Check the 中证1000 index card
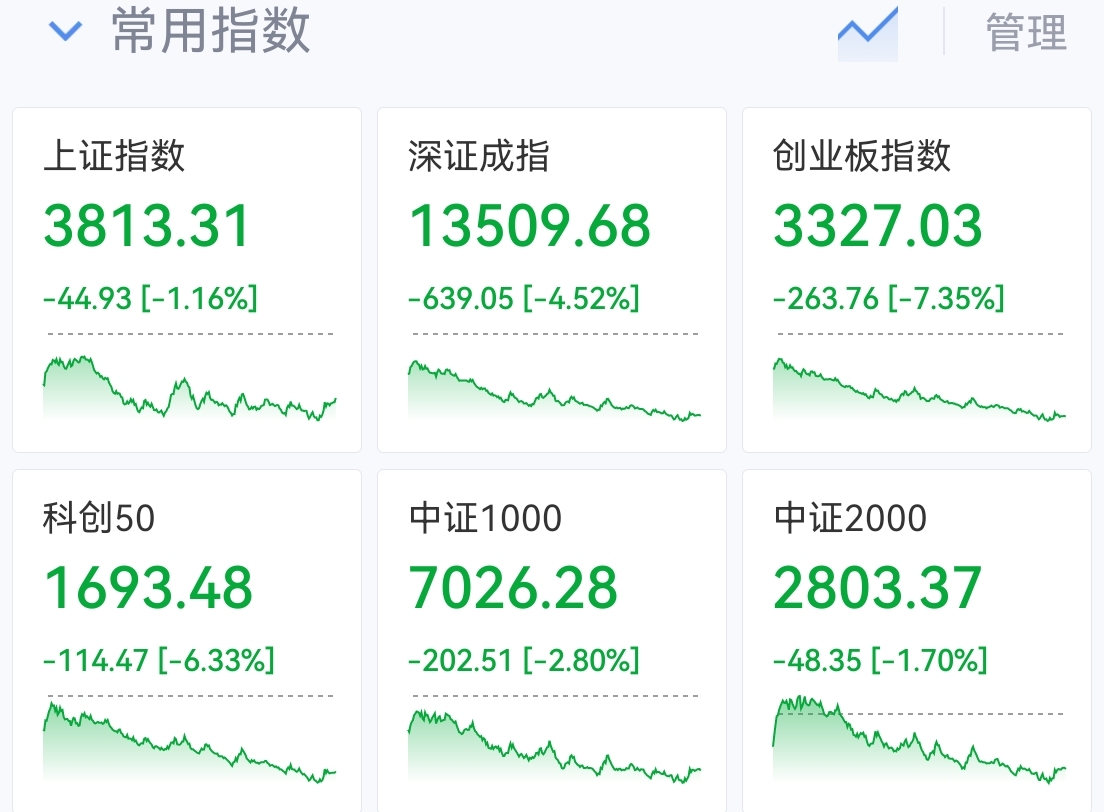 (551, 641)
